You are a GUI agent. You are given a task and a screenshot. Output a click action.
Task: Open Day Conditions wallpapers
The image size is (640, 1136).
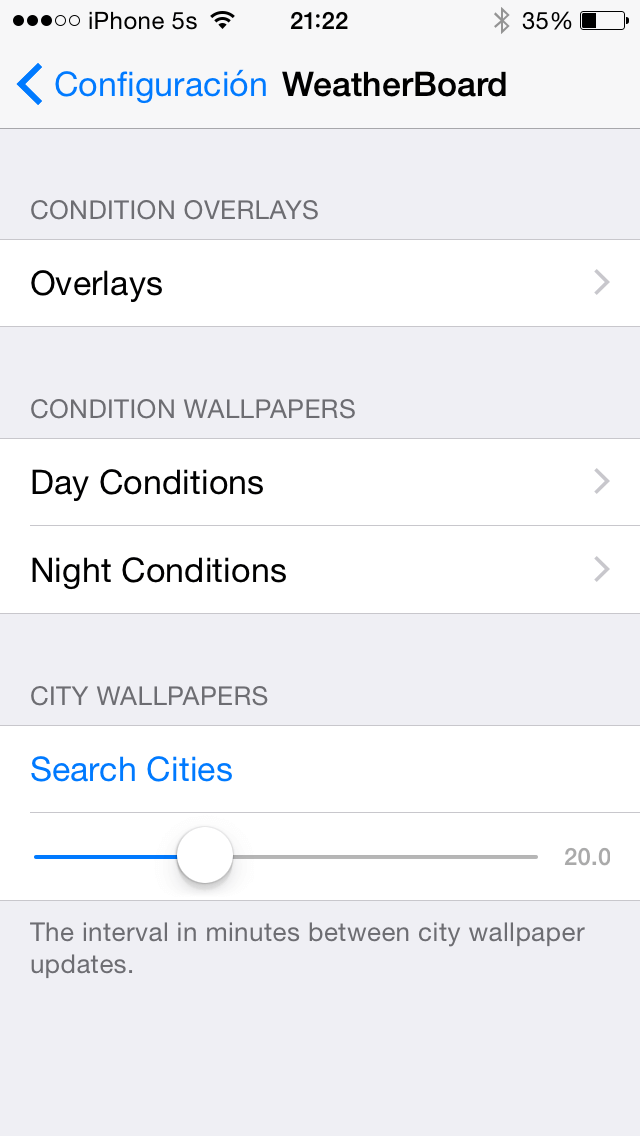pos(320,482)
